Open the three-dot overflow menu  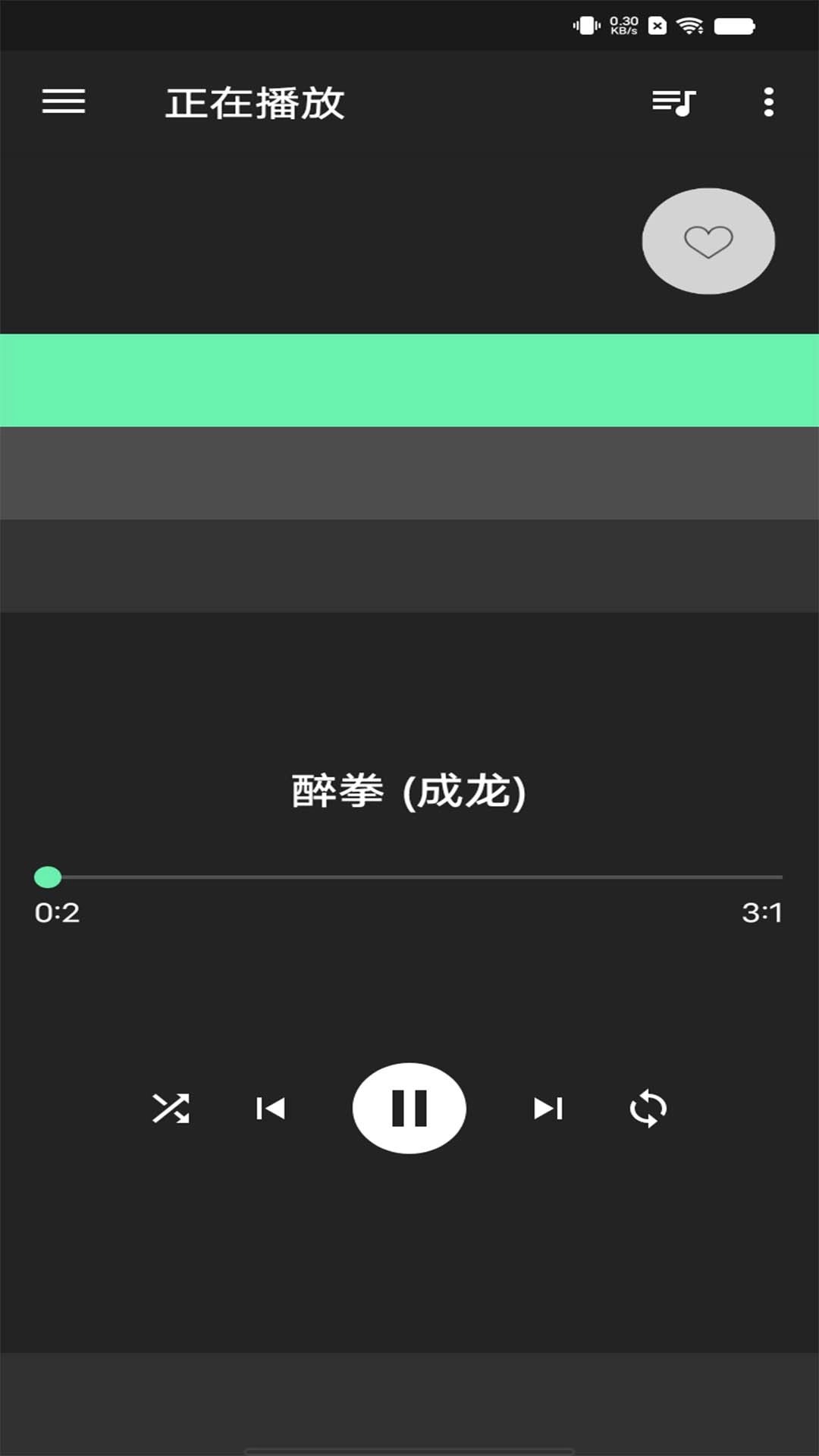point(767,102)
